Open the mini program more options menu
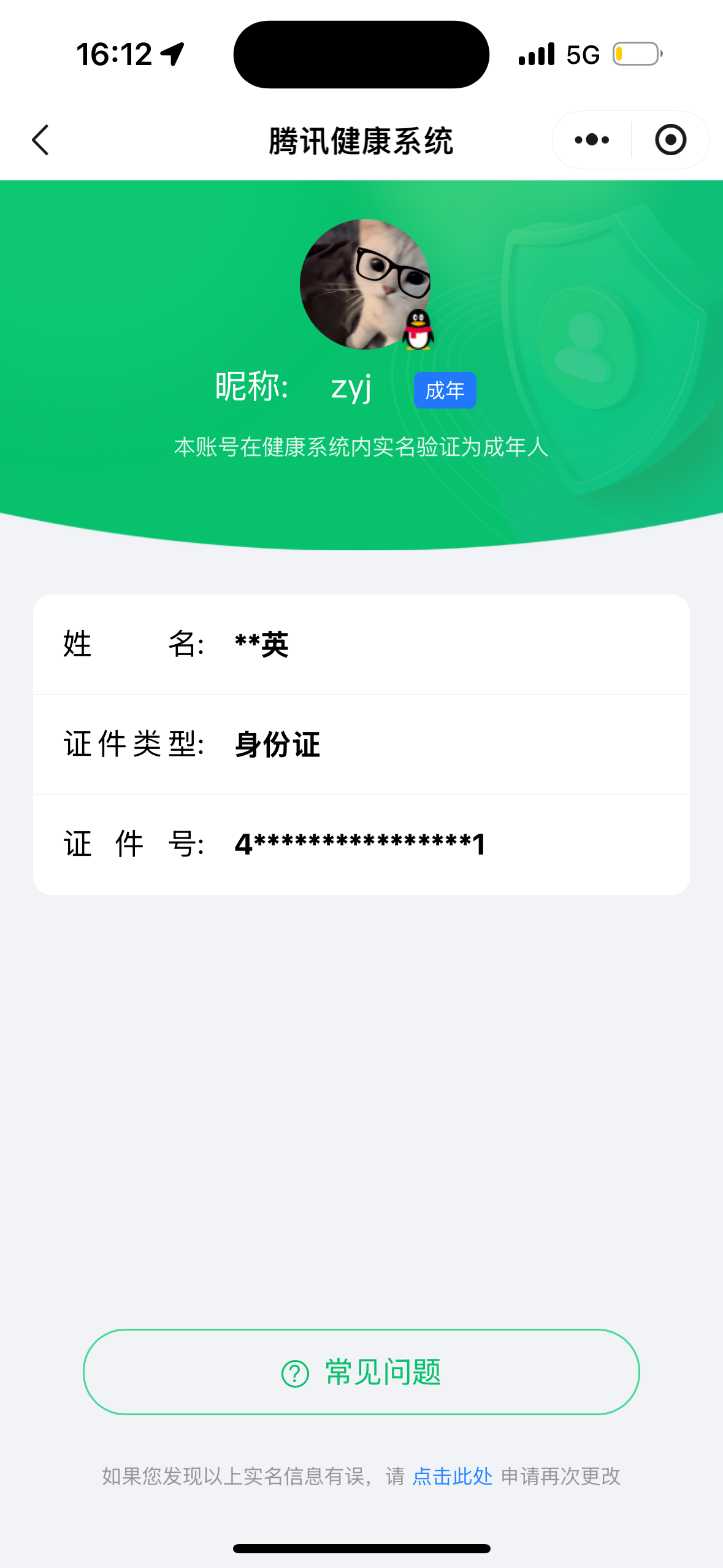This screenshot has width=723, height=1568. (590, 140)
